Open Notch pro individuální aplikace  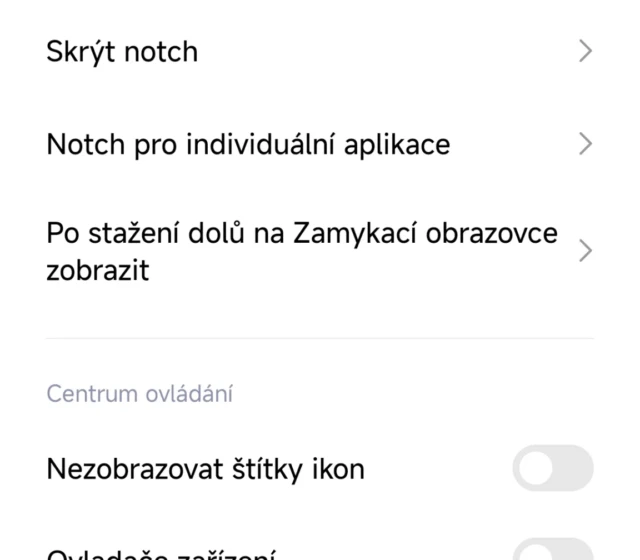point(320,144)
